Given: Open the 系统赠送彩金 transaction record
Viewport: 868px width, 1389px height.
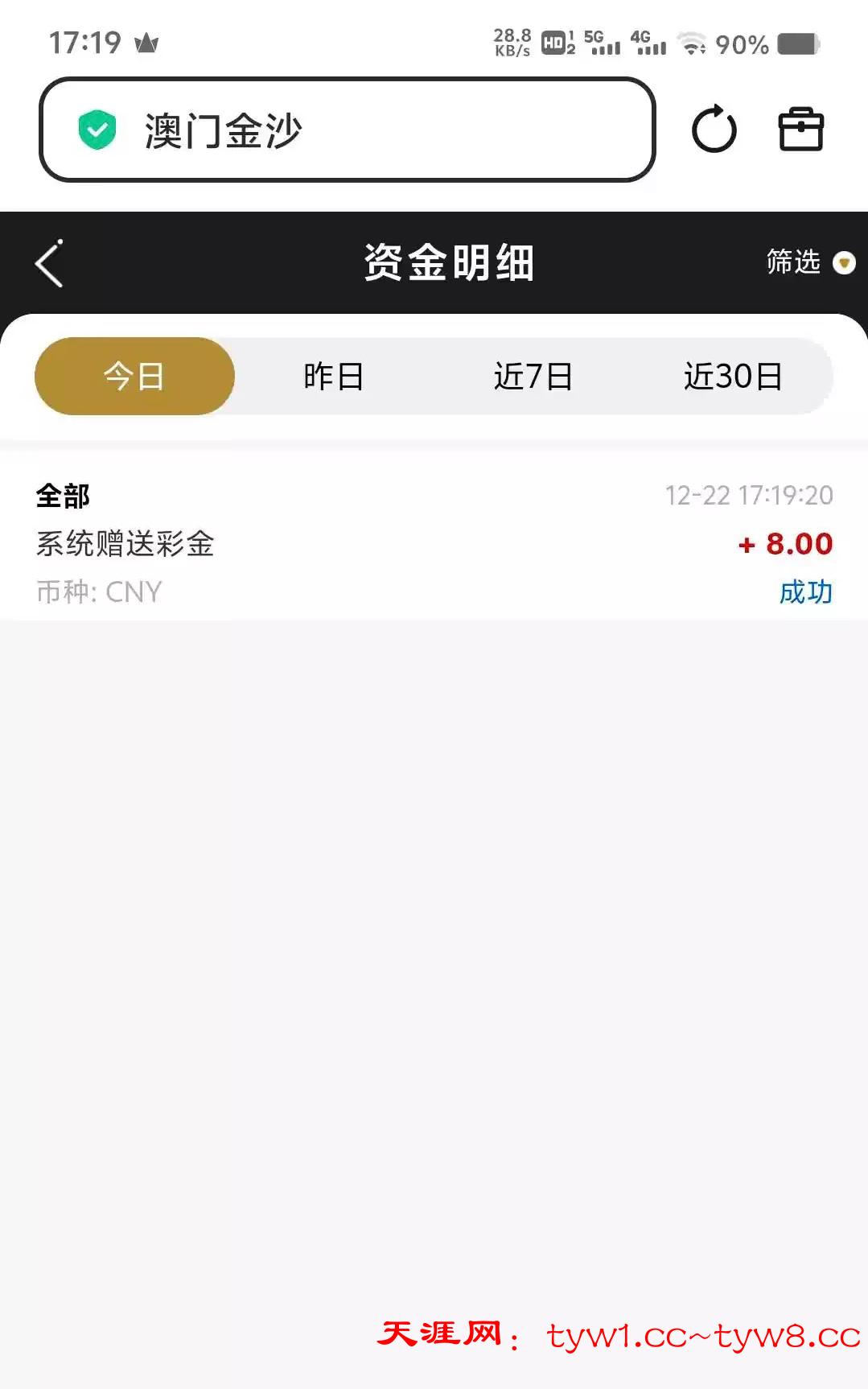Looking at the screenshot, I should (434, 543).
